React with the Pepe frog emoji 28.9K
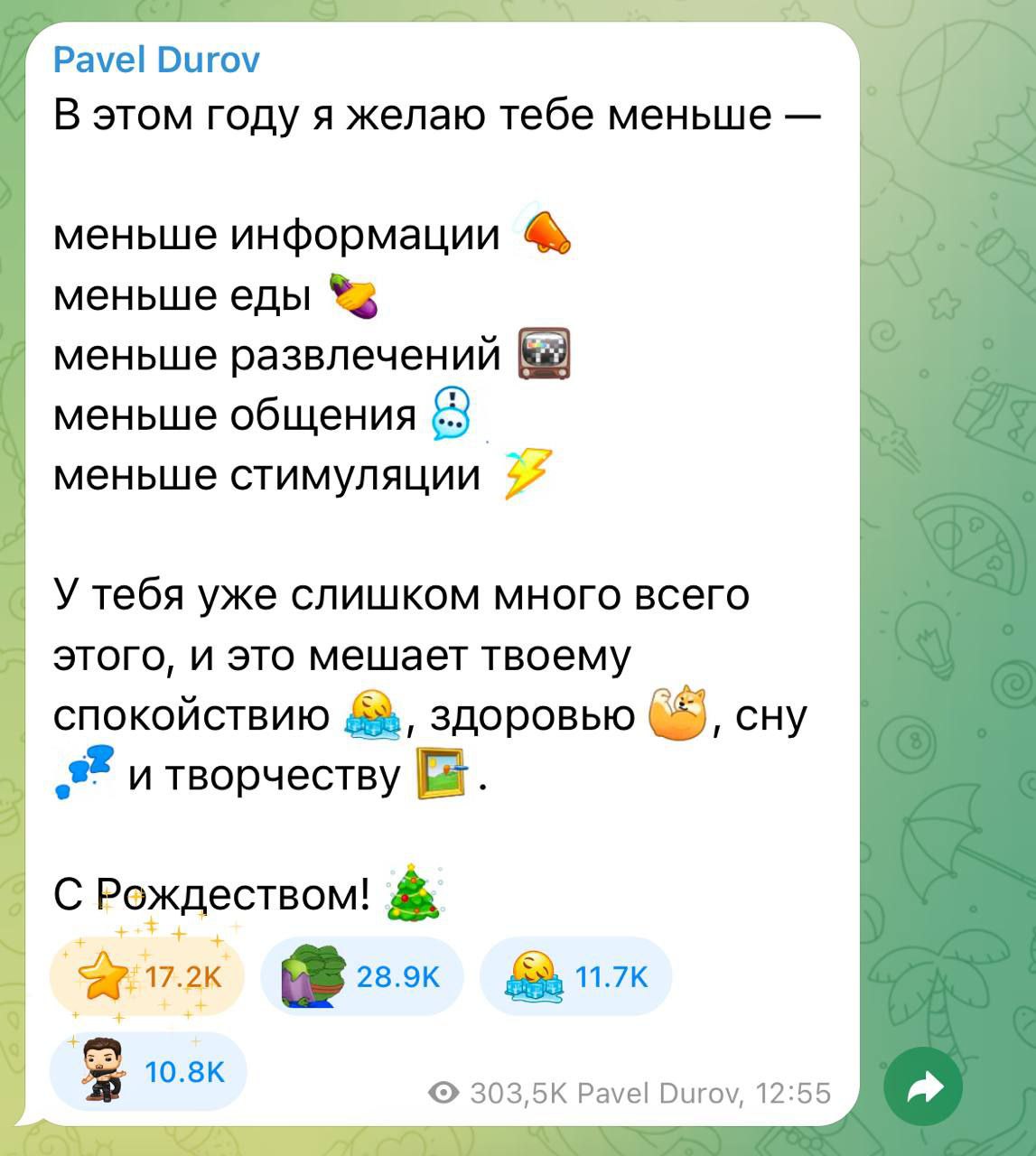This screenshot has width=1036, height=1156. tap(361, 977)
